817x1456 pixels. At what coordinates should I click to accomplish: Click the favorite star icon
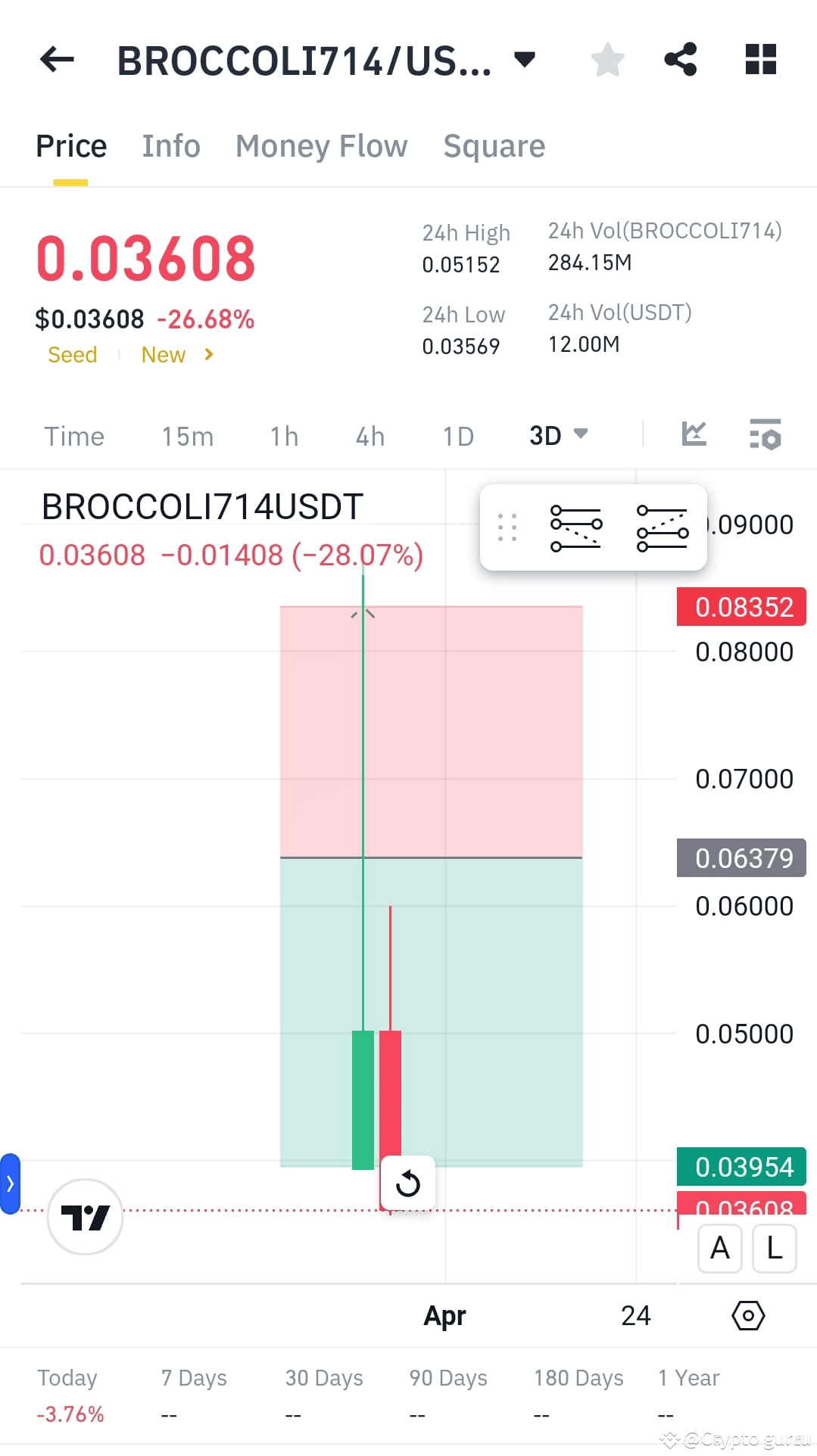pyautogui.click(x=607, y=60)
